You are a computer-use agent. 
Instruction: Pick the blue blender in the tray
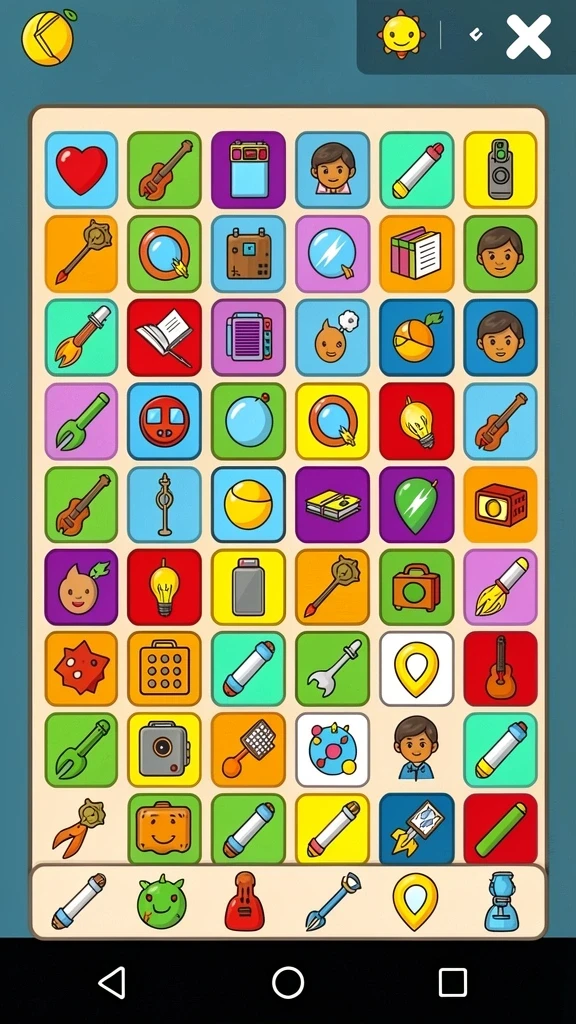coord(502,901)
